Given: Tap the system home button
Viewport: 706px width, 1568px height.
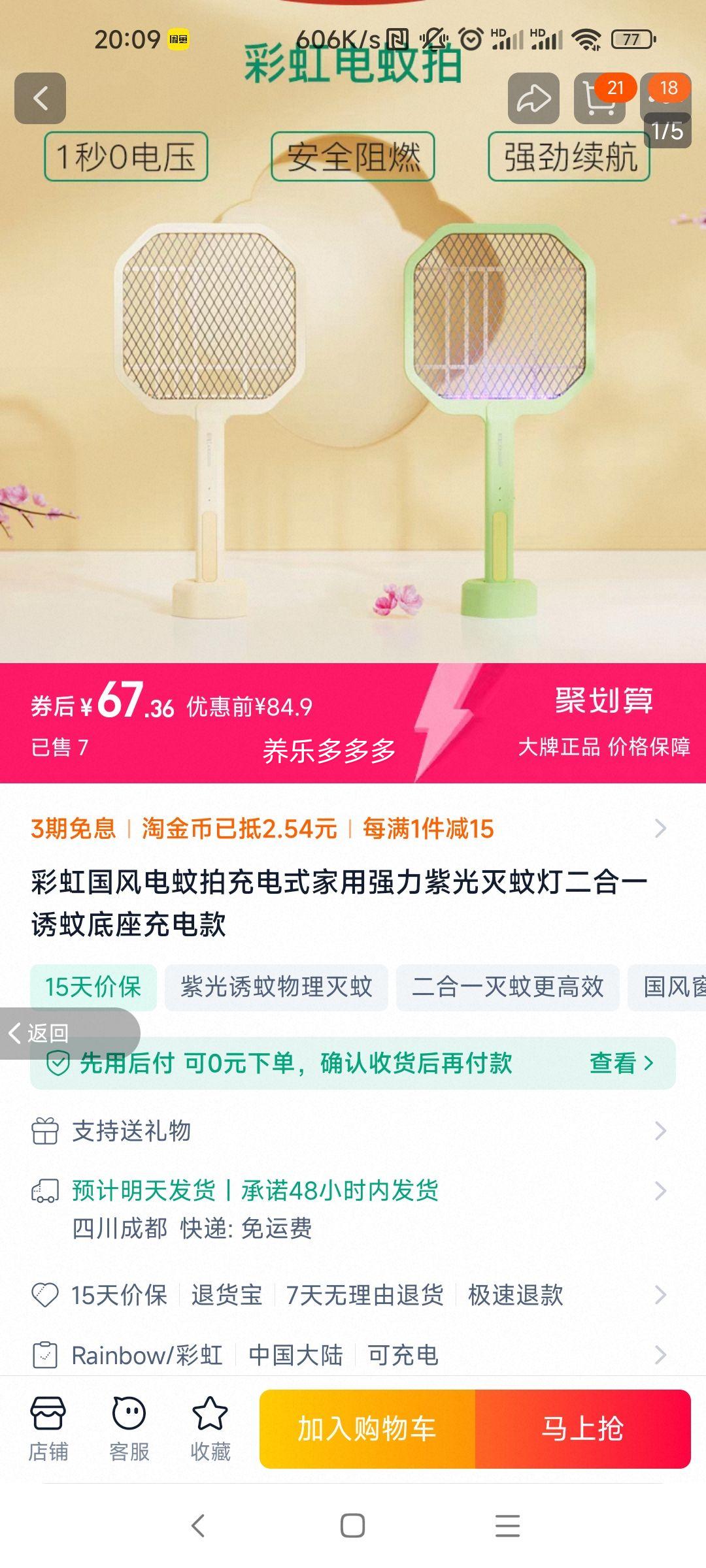Looking at the screenshot, I should click(352, 1526).
